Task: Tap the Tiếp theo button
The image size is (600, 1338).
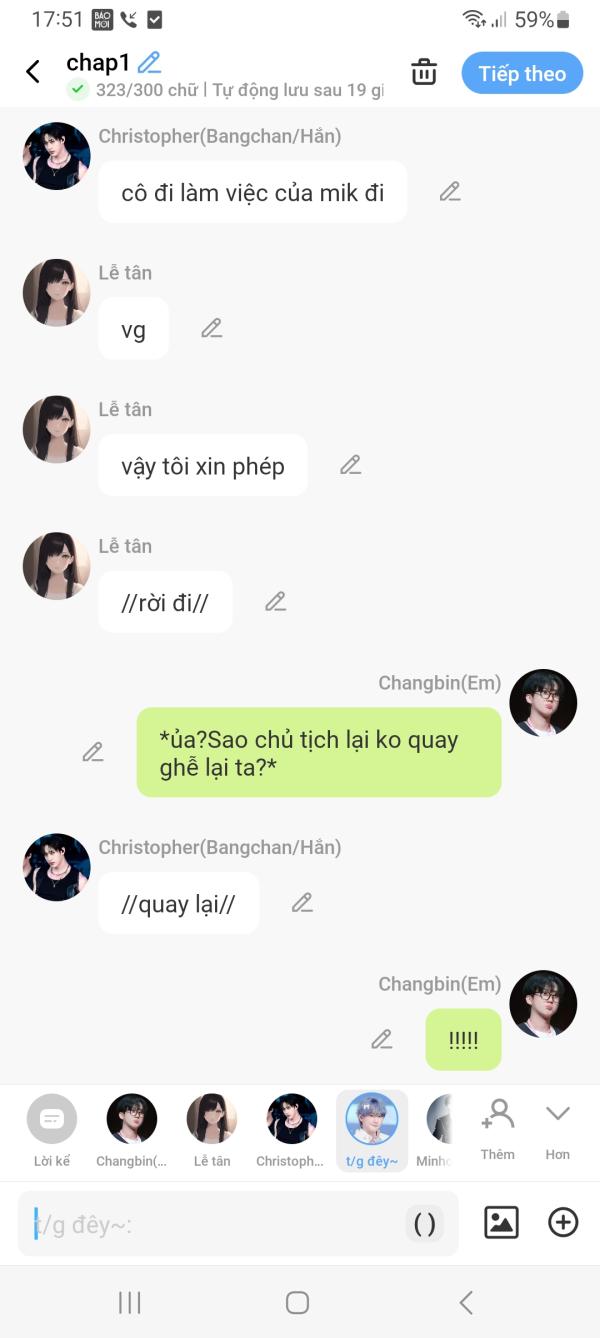Action: click(x=522, y=73)
